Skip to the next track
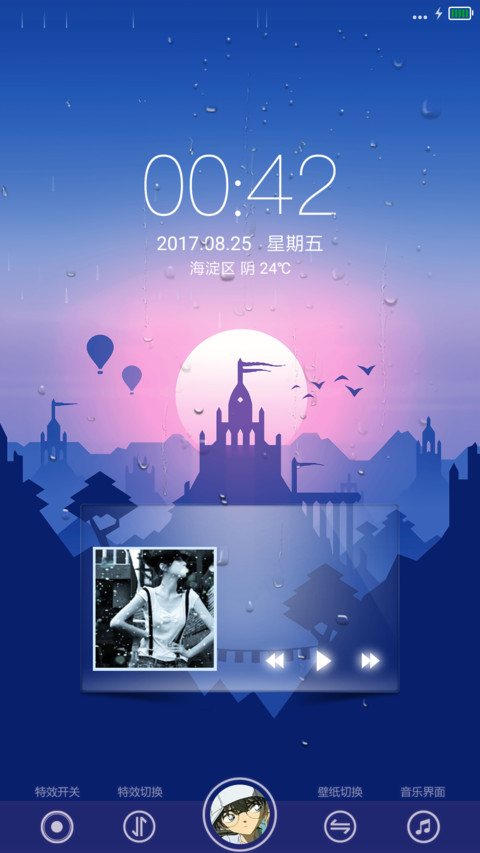The image size is (480, 853). tap(371, 661)
